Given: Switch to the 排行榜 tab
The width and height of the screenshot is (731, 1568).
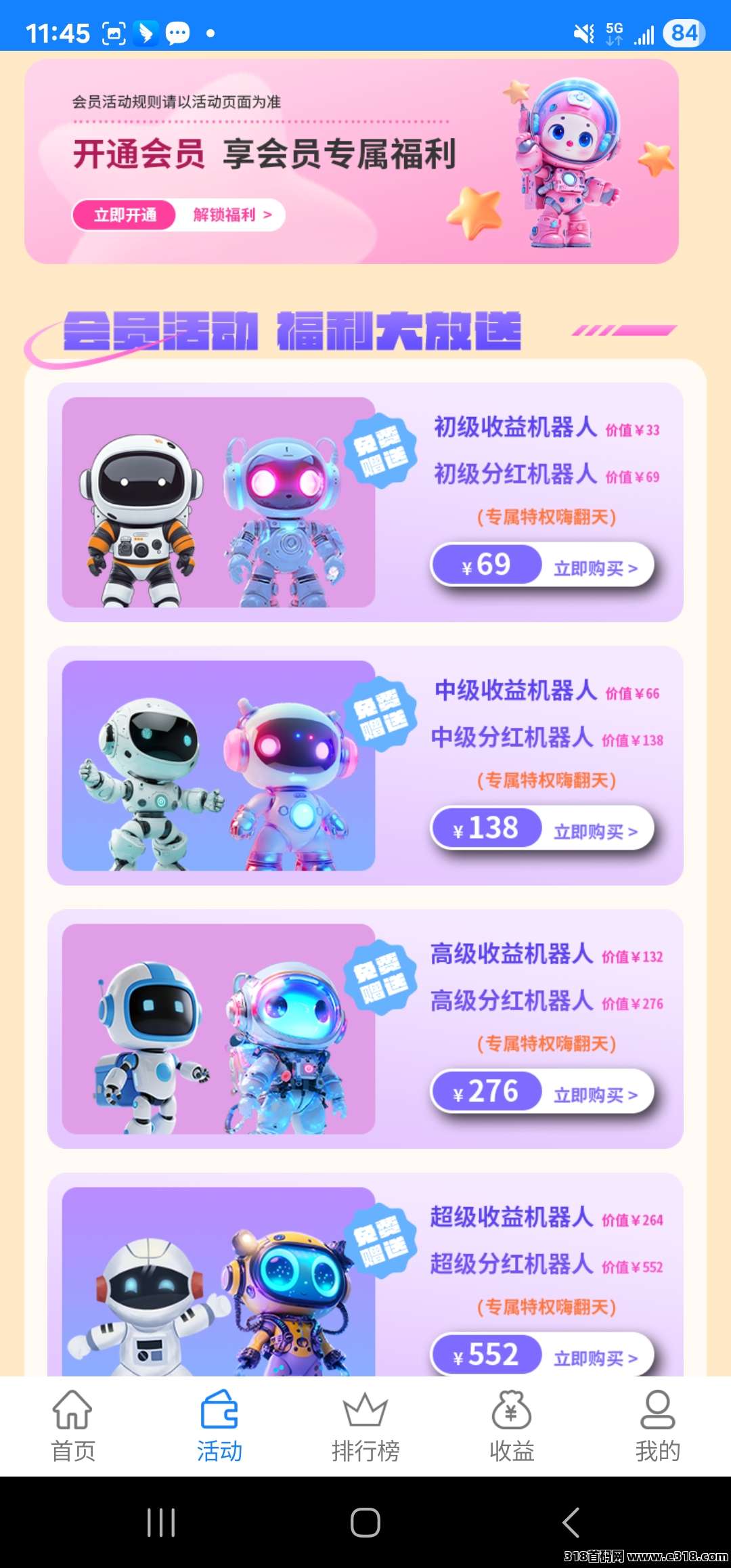Looking at the screenshot, I should tap(365, 1426).
